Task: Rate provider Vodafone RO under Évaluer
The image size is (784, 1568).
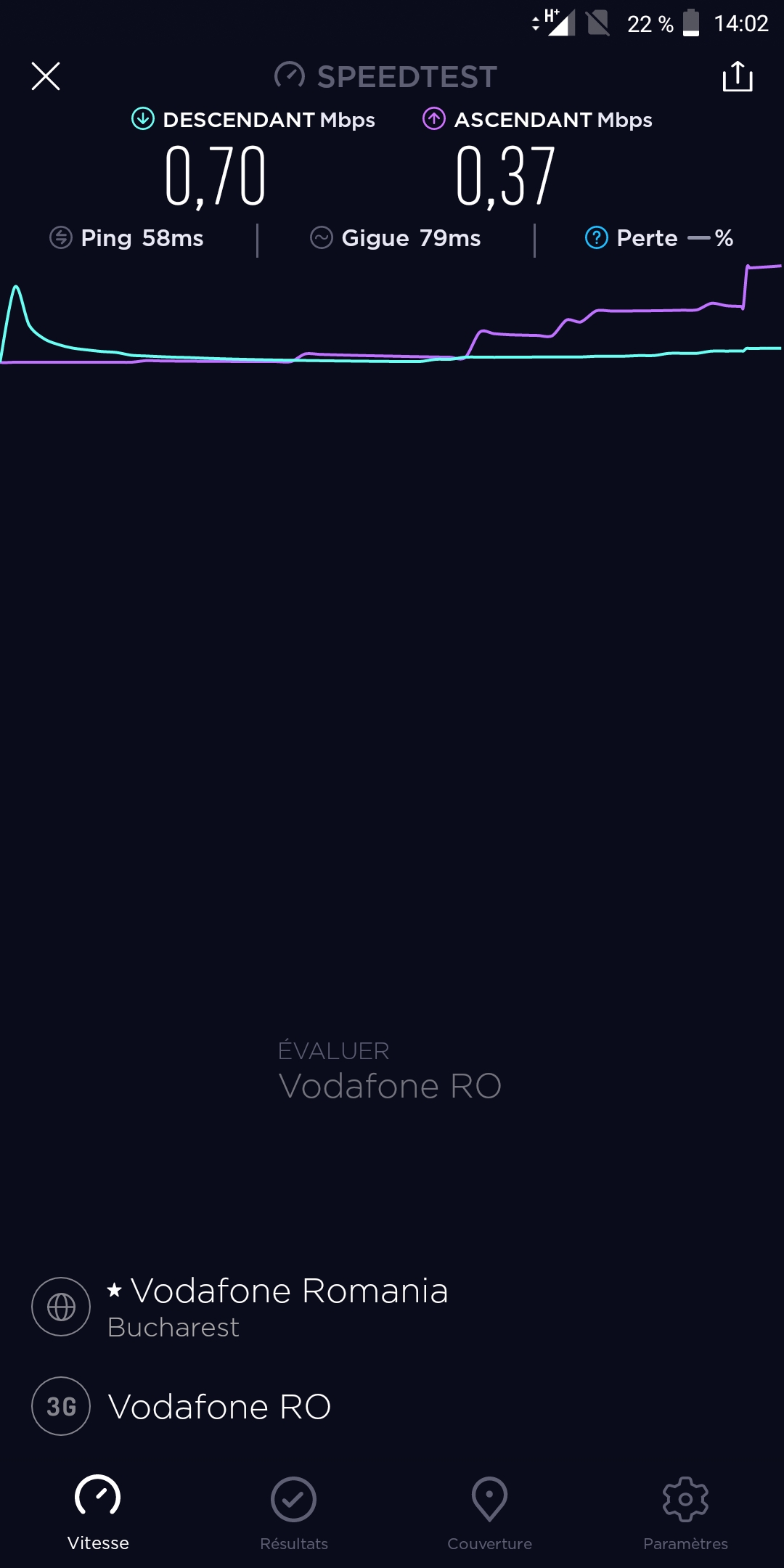Action: tap(390, 1071)
